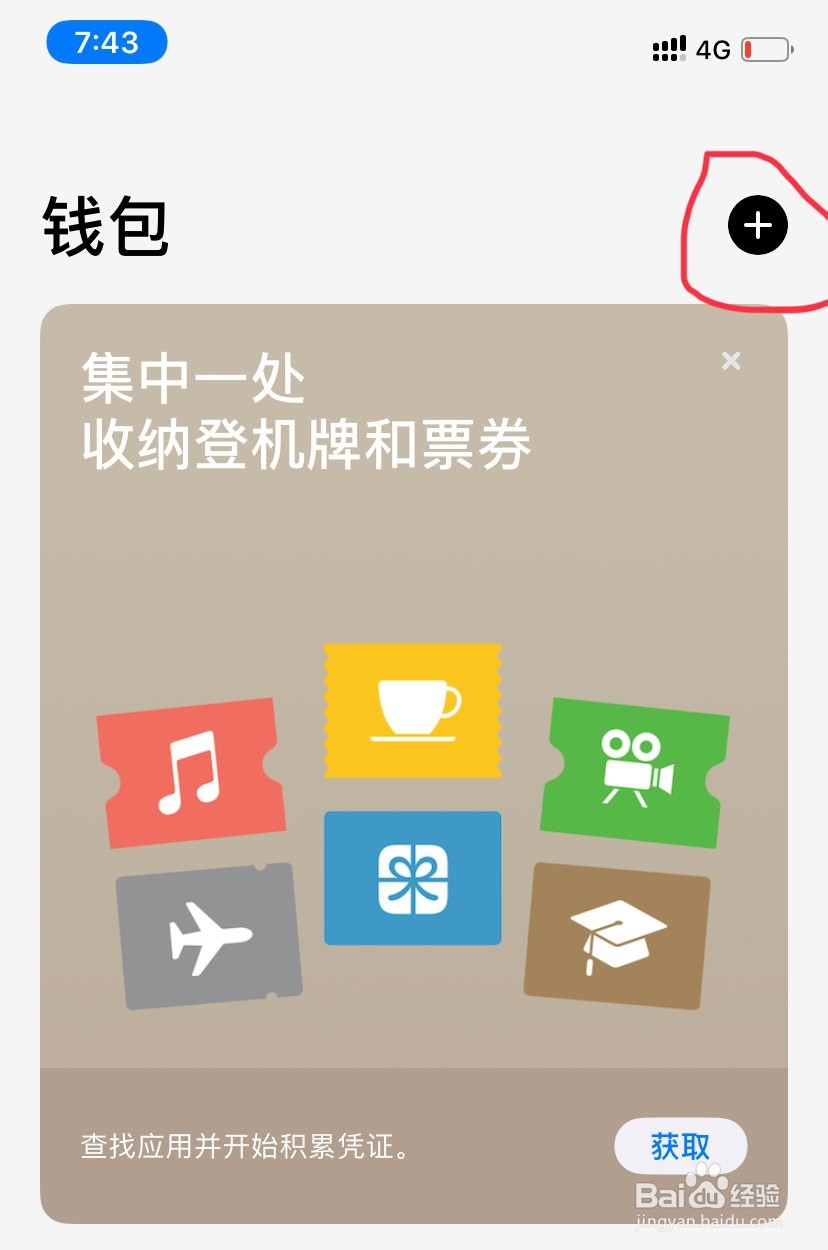
Task: Dismiss the boarding pass promo card
Action: 731,360
